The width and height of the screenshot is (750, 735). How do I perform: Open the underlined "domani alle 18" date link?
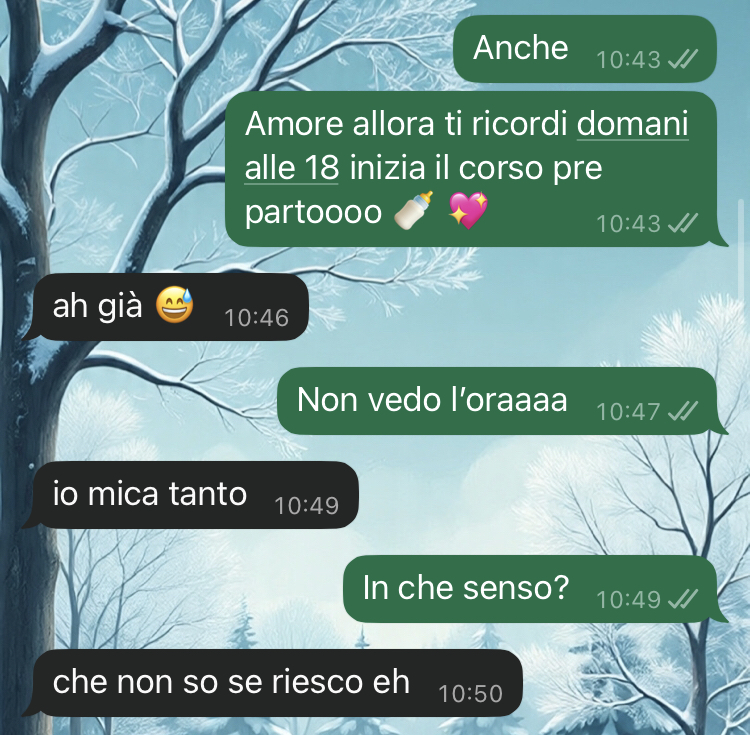coord(633,125)
